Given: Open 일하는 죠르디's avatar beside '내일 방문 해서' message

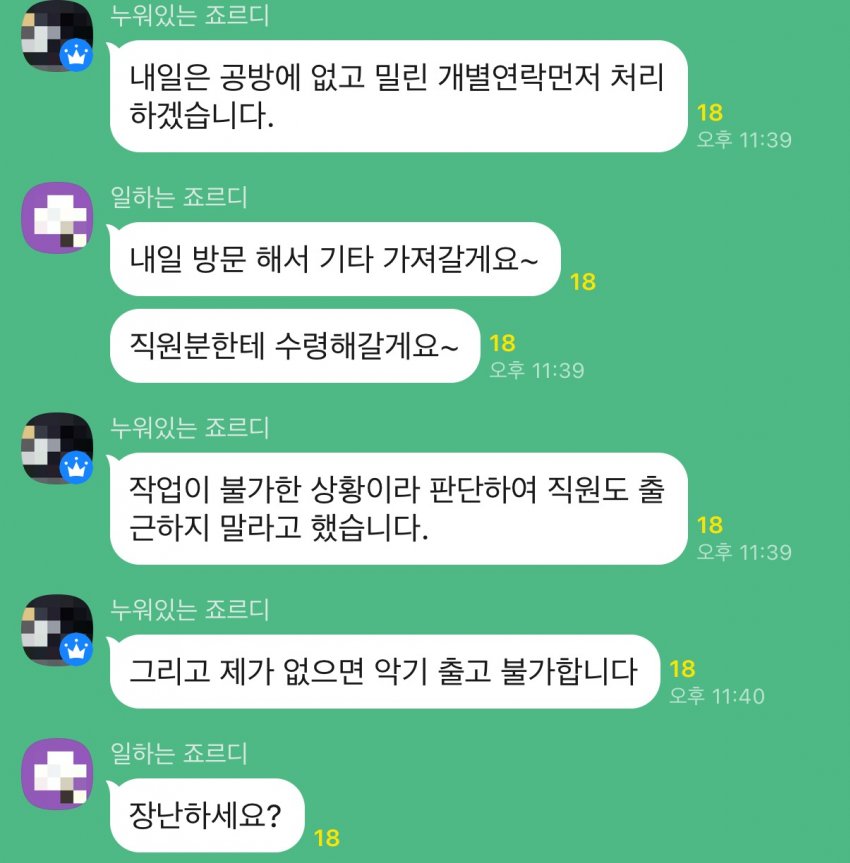Looking at the screenshot, I should coord(57,218).
